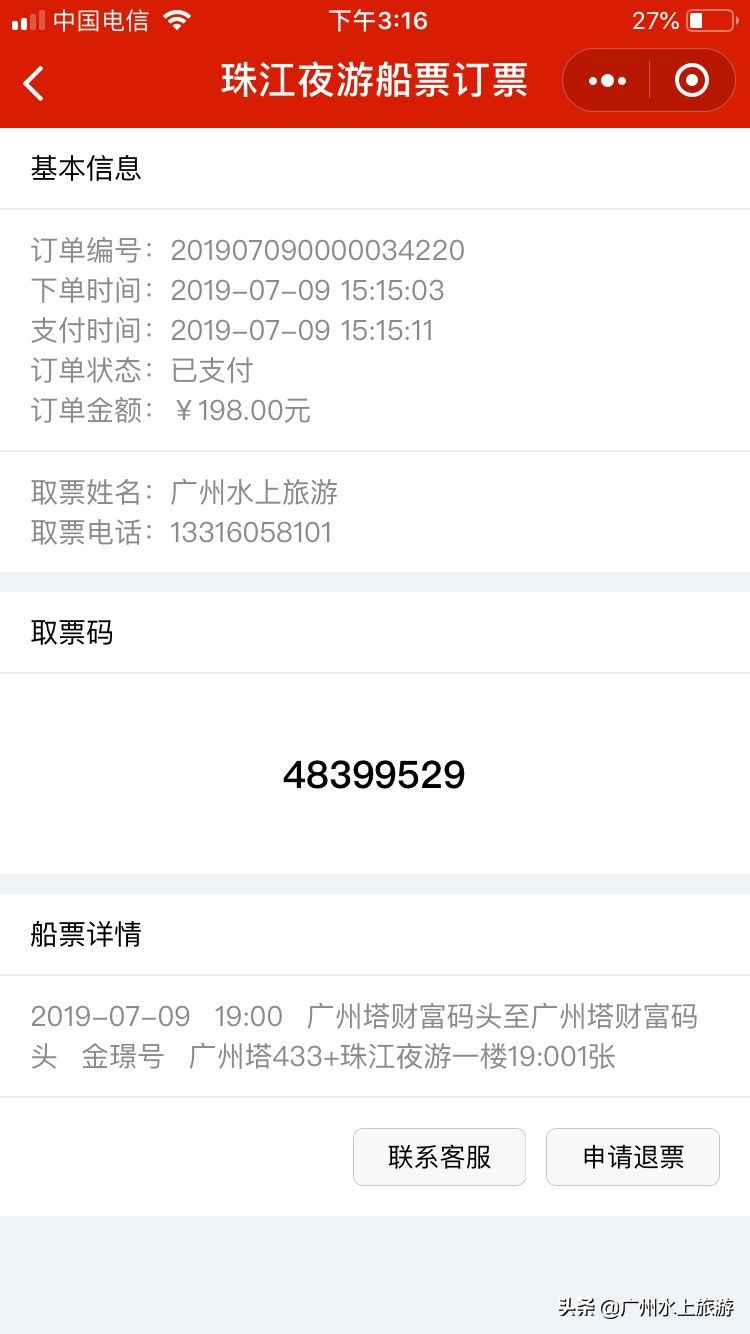Open the mini-program more options menu
750x1334 pixels.
click(x=607, y=80)
